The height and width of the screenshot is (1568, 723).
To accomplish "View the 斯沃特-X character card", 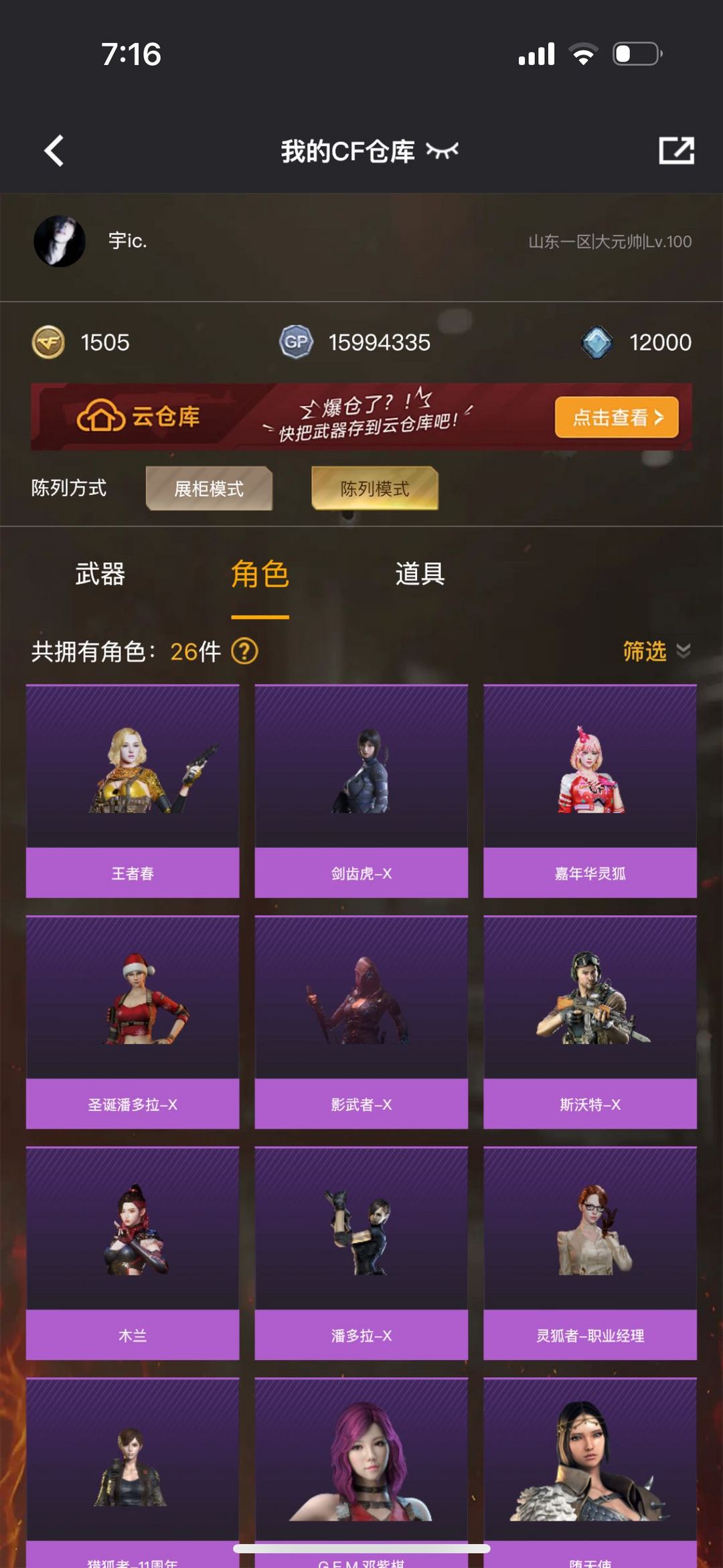I will (x=588, y=1018).
